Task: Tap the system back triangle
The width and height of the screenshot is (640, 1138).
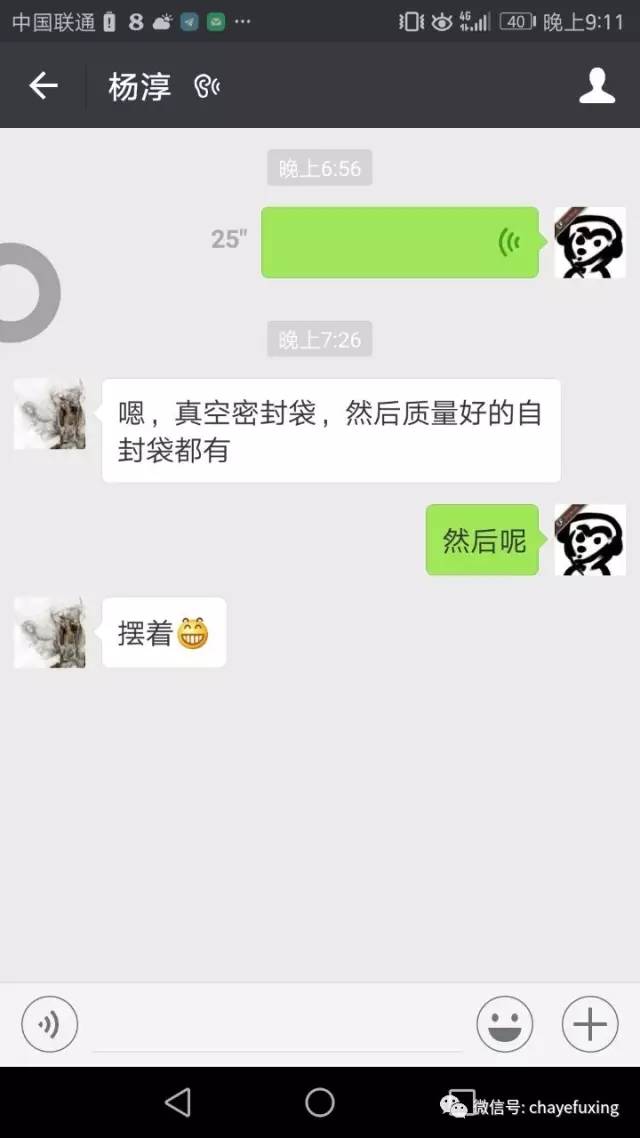Action: (178, 1102)
